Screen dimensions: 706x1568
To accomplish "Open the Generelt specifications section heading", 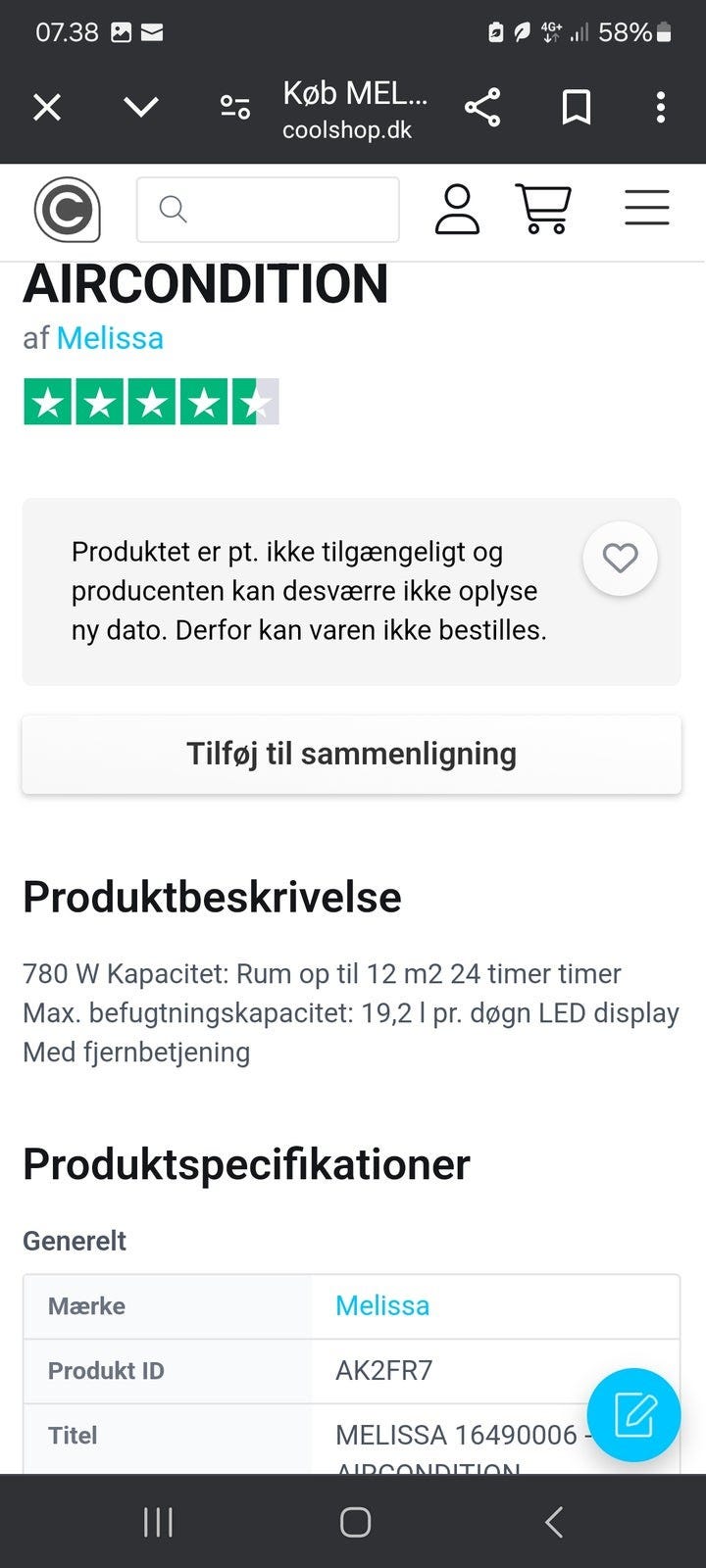I will (74, 1241).
